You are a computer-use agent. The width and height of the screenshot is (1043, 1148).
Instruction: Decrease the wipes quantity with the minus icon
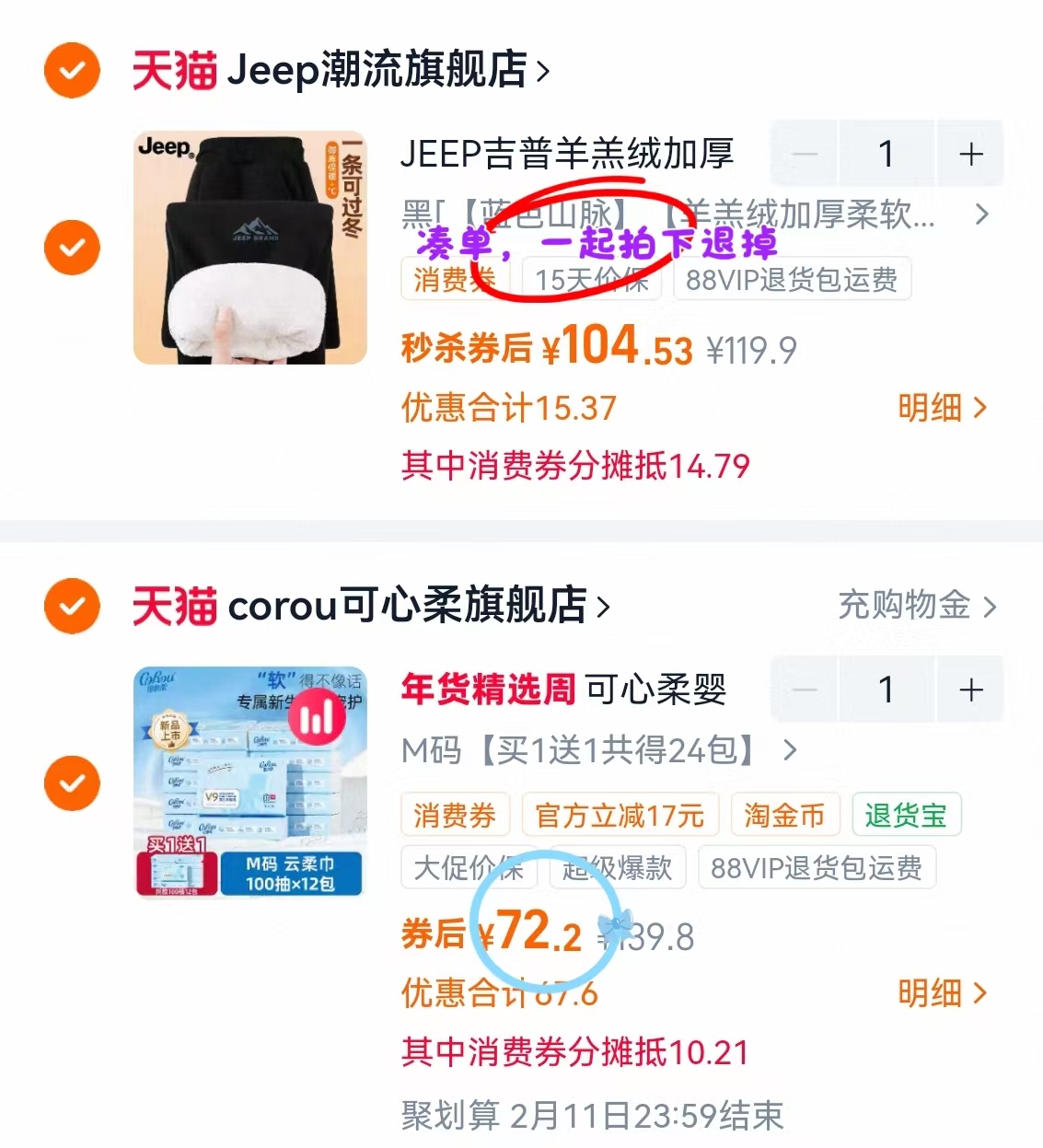(804, 690)
